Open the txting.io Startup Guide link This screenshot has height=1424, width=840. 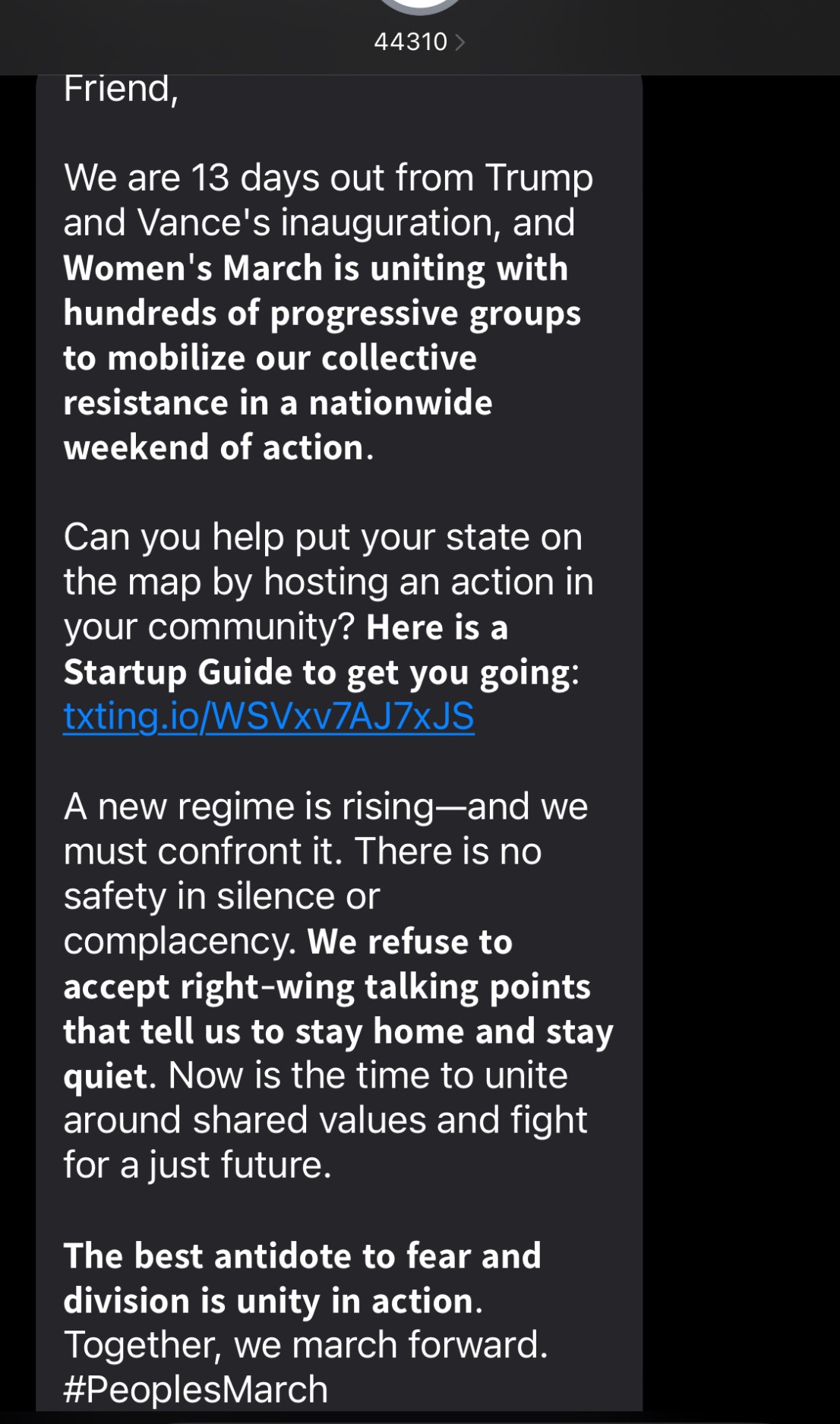click(x=269, y=716)
